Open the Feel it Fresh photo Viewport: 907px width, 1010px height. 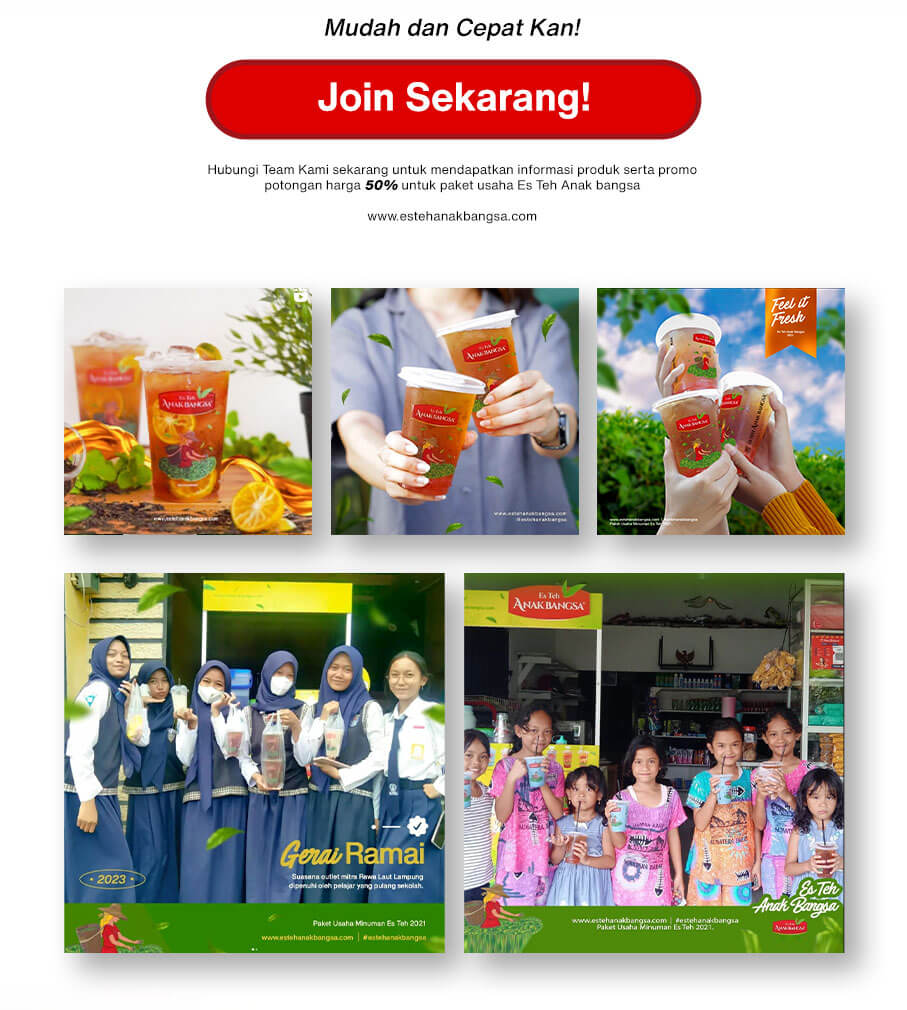point(720,411)
